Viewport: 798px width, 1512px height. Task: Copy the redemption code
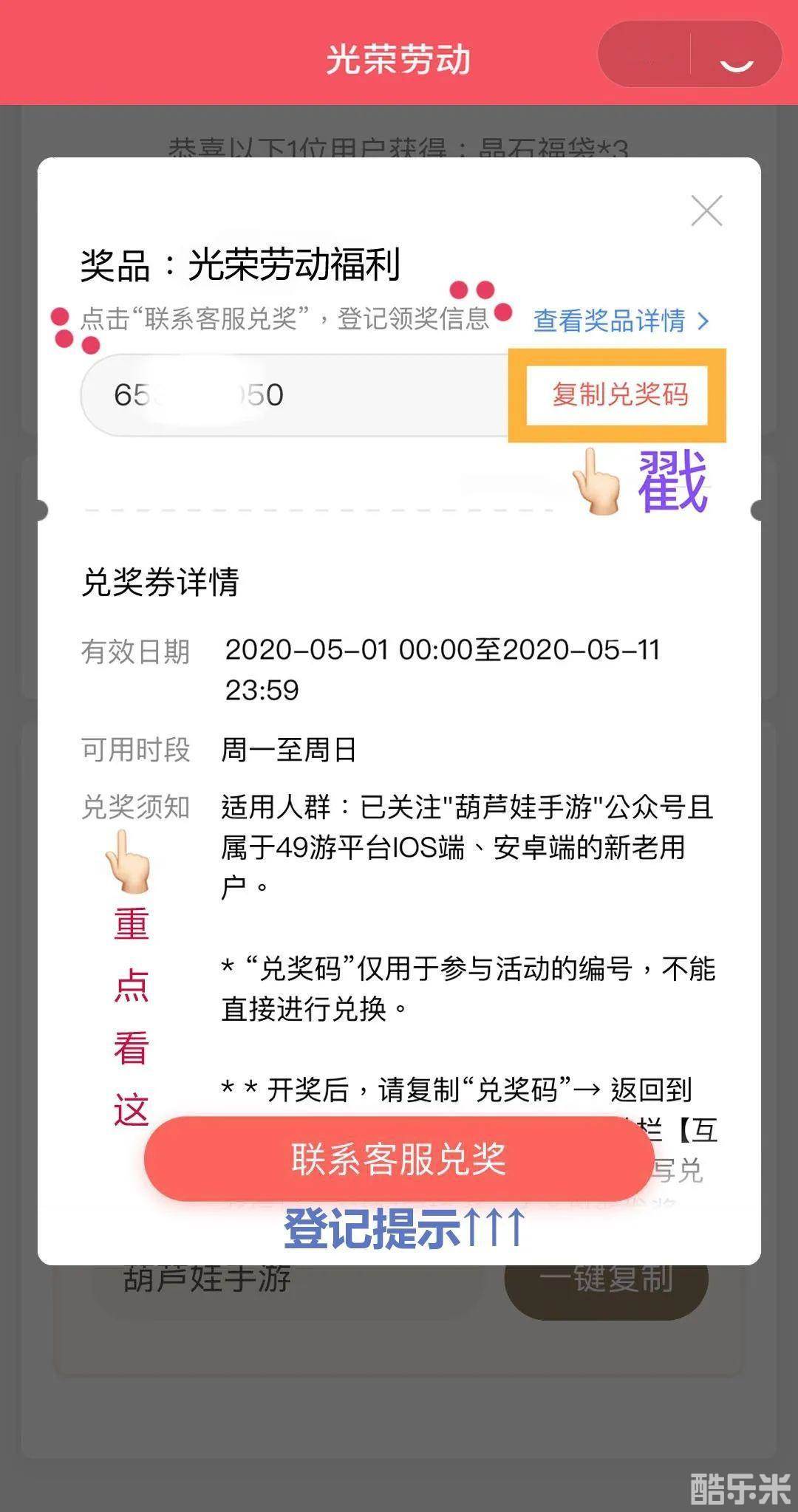[619, 394]
